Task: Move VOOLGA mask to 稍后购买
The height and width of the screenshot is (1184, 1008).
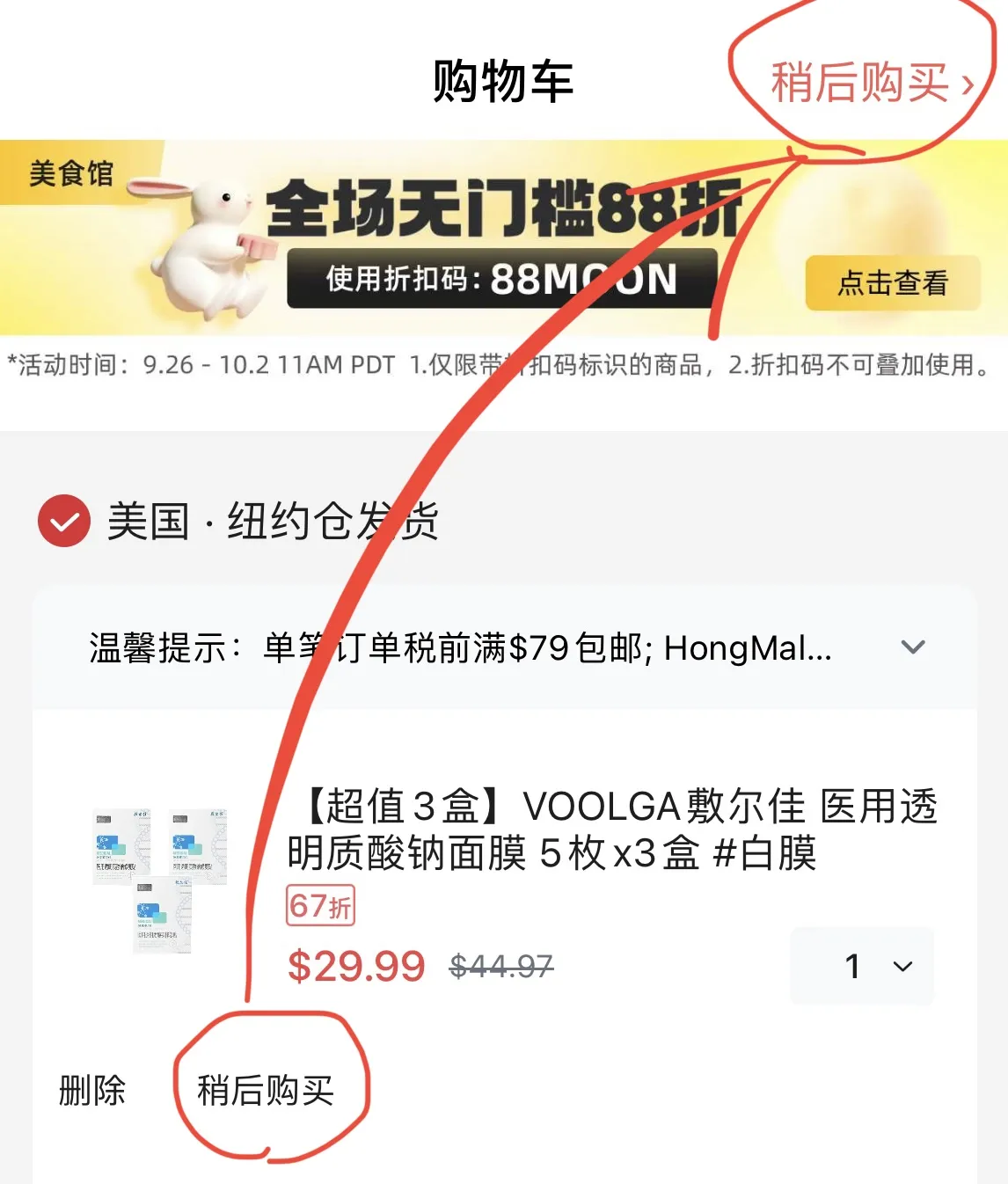Action: coord(266,1091)
